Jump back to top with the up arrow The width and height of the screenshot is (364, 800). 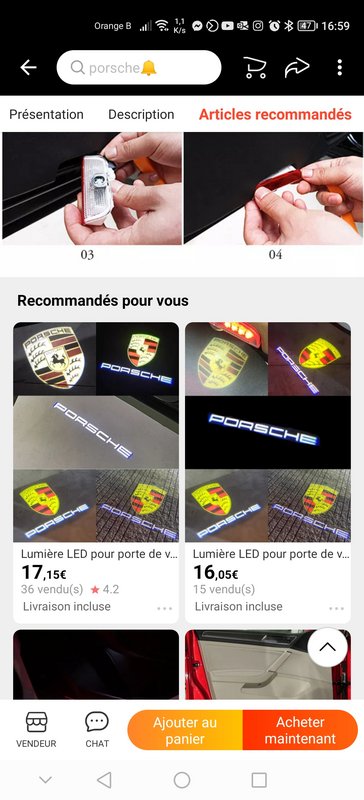pyautogui.click(x=328, y=647)
